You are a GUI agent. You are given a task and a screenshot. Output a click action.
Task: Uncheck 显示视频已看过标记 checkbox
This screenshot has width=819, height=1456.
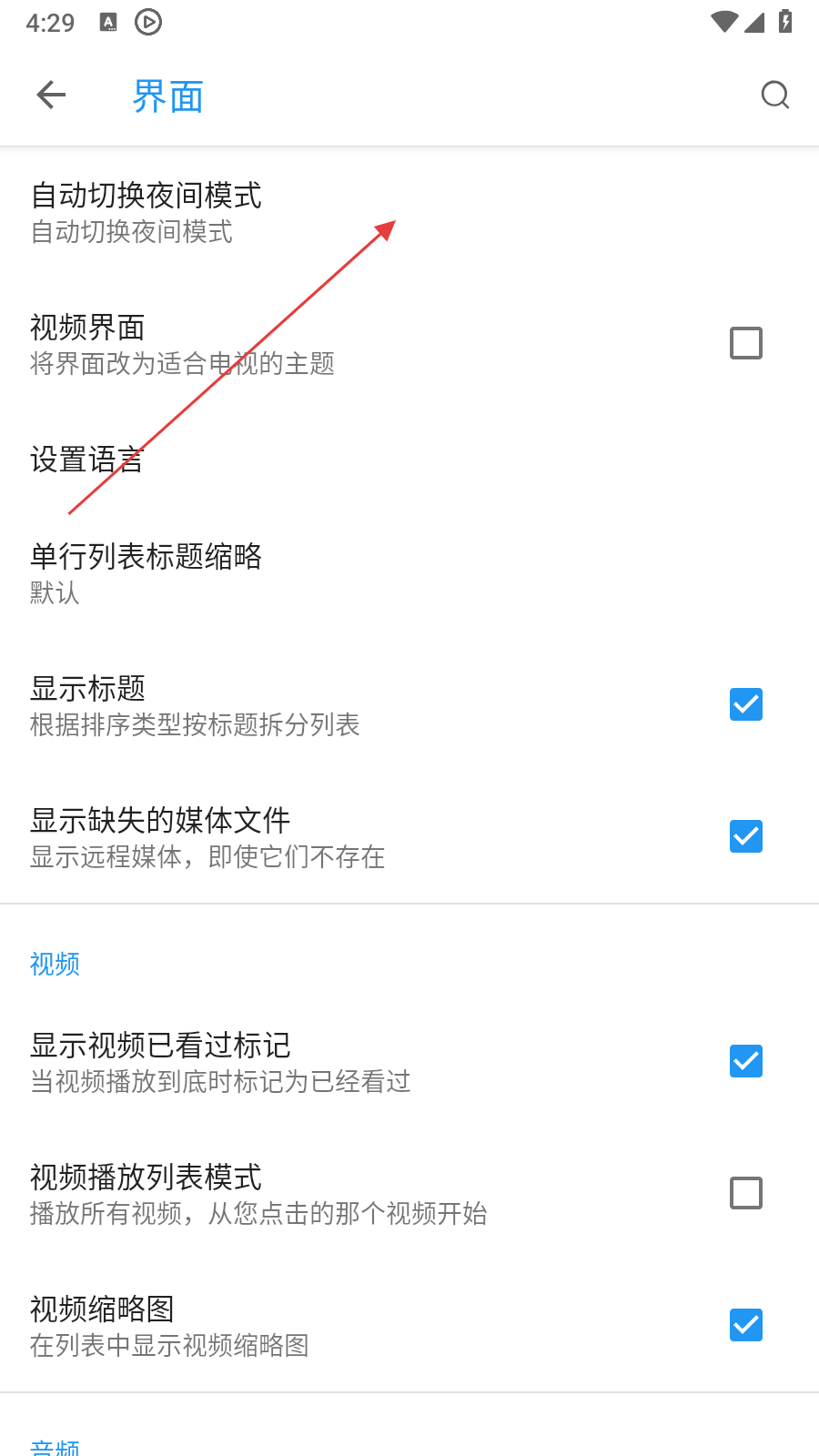tap(745, 1061)
